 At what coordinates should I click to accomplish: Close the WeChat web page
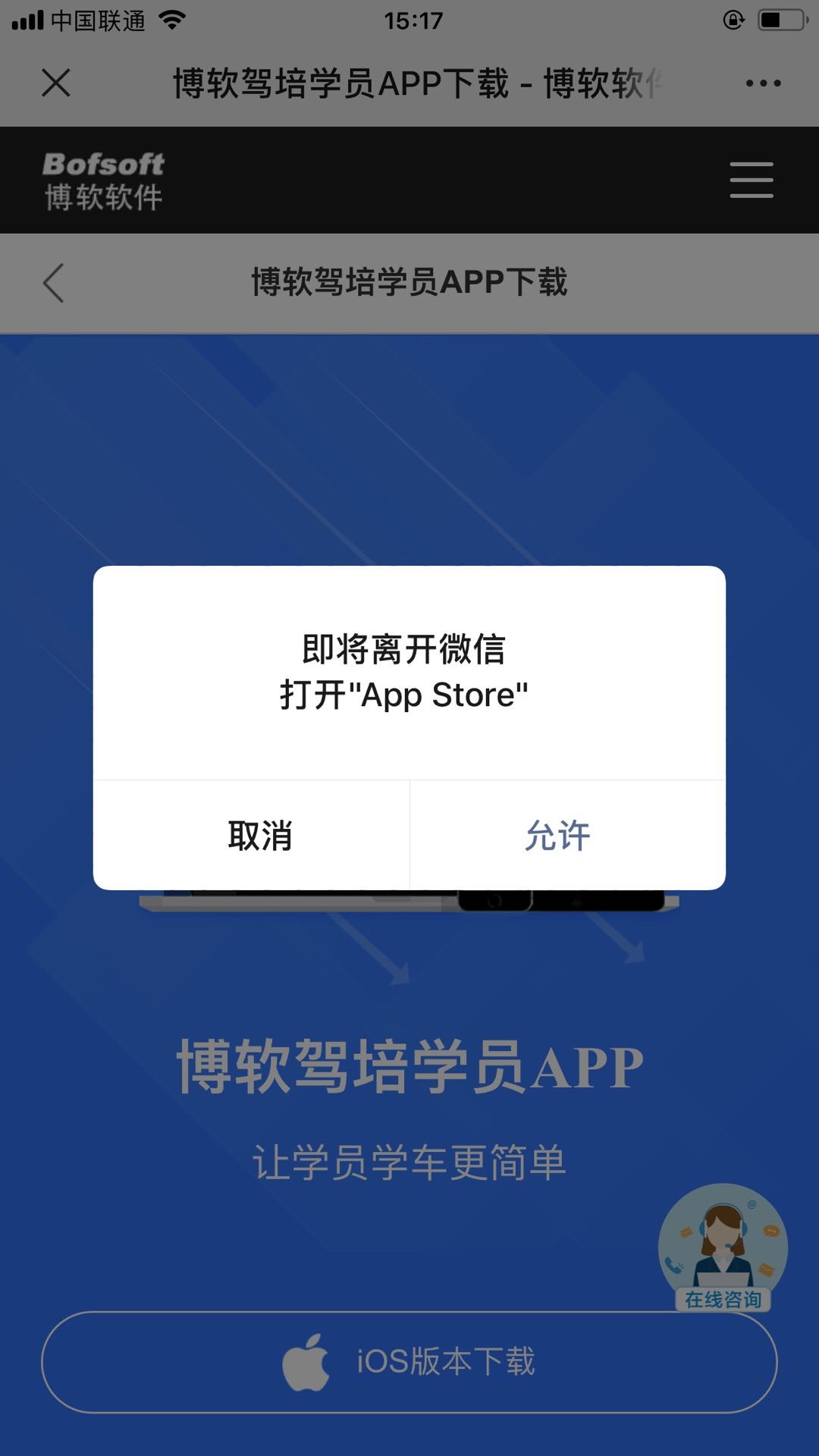[x=56, y=83]
